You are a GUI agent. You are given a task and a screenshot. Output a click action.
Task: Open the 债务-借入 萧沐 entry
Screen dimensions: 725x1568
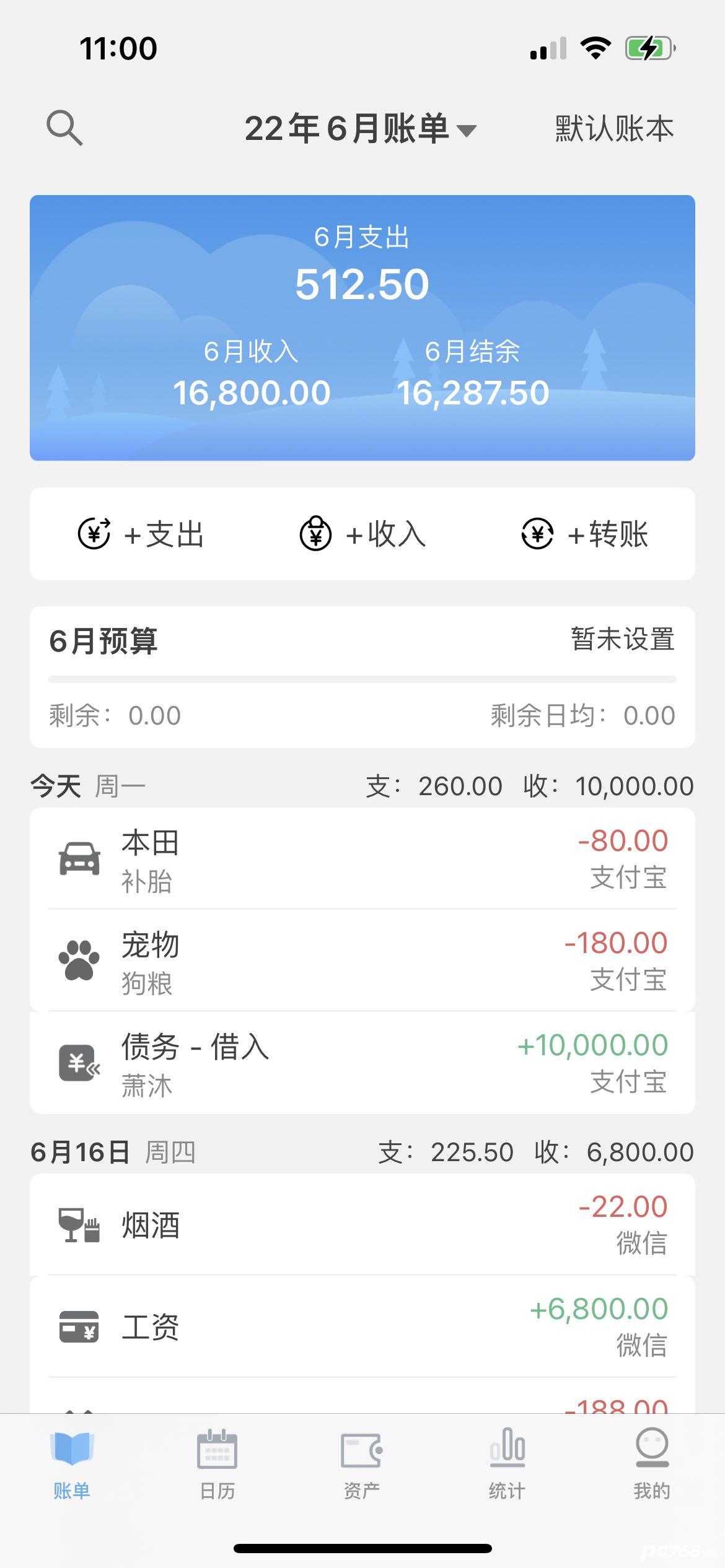click(362, 1063)
